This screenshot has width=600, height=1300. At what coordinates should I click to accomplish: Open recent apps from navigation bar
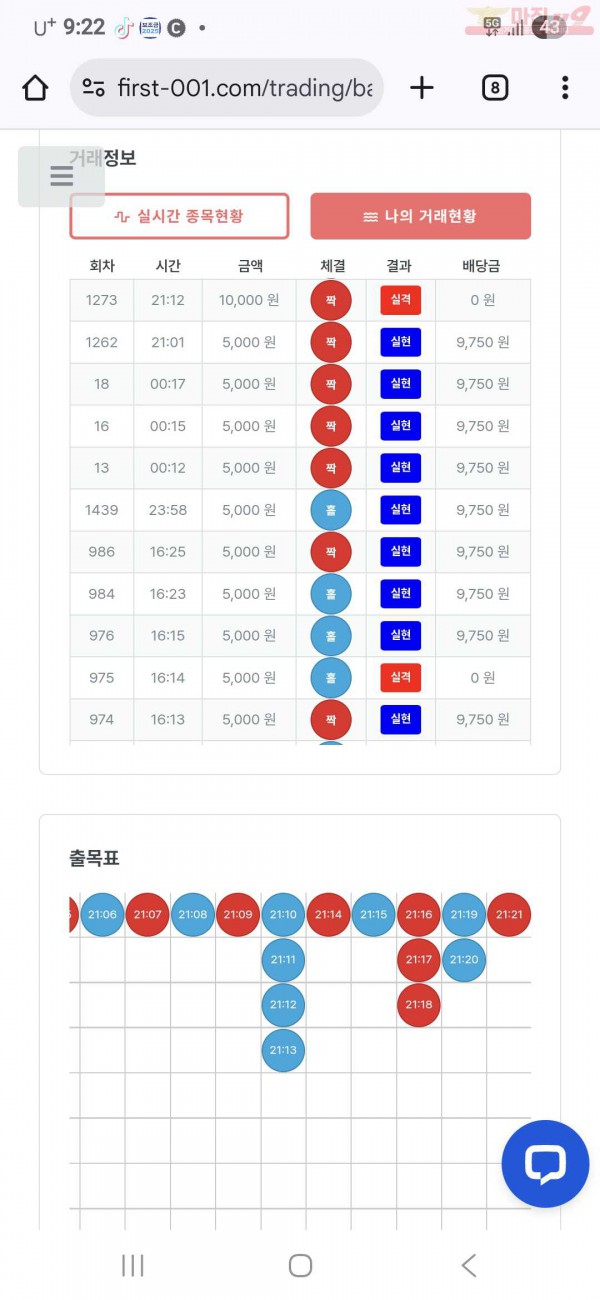tap(132, 1265)
